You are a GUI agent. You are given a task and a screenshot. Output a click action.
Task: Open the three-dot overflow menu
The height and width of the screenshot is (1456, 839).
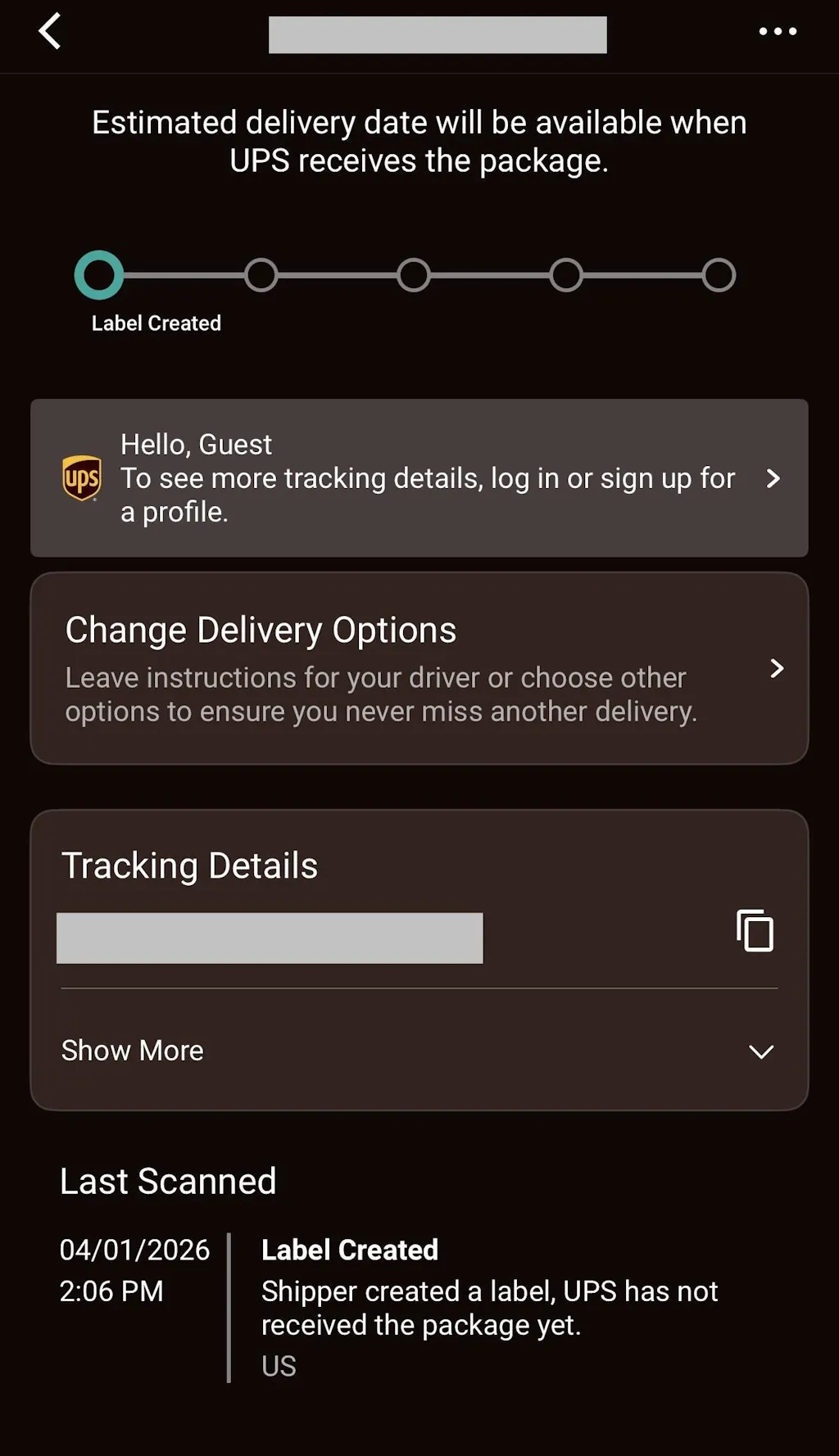777,32
